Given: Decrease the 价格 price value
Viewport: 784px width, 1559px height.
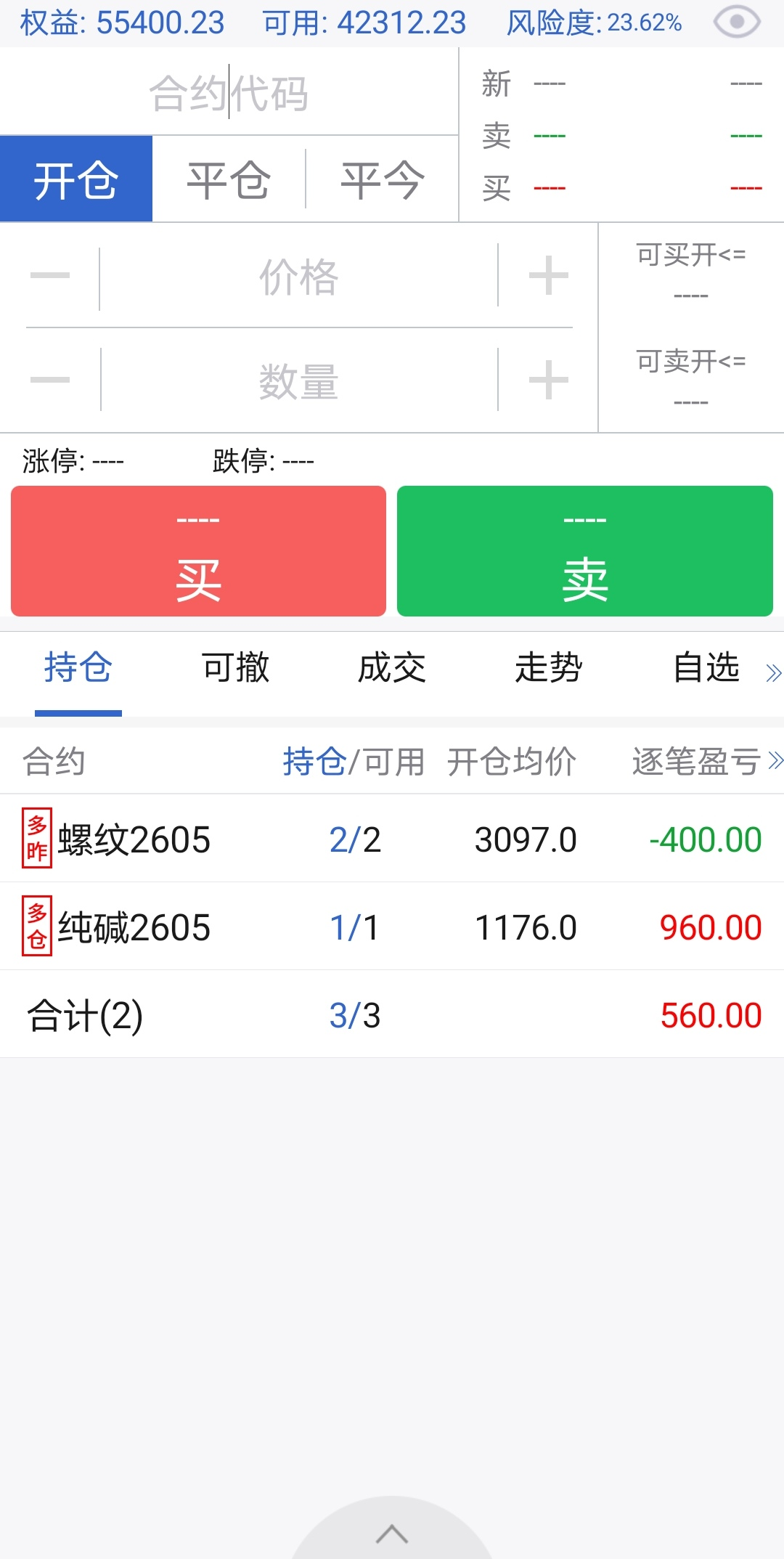Looking at the screenshot, I should pyautogui.click(x=50, y=277).
